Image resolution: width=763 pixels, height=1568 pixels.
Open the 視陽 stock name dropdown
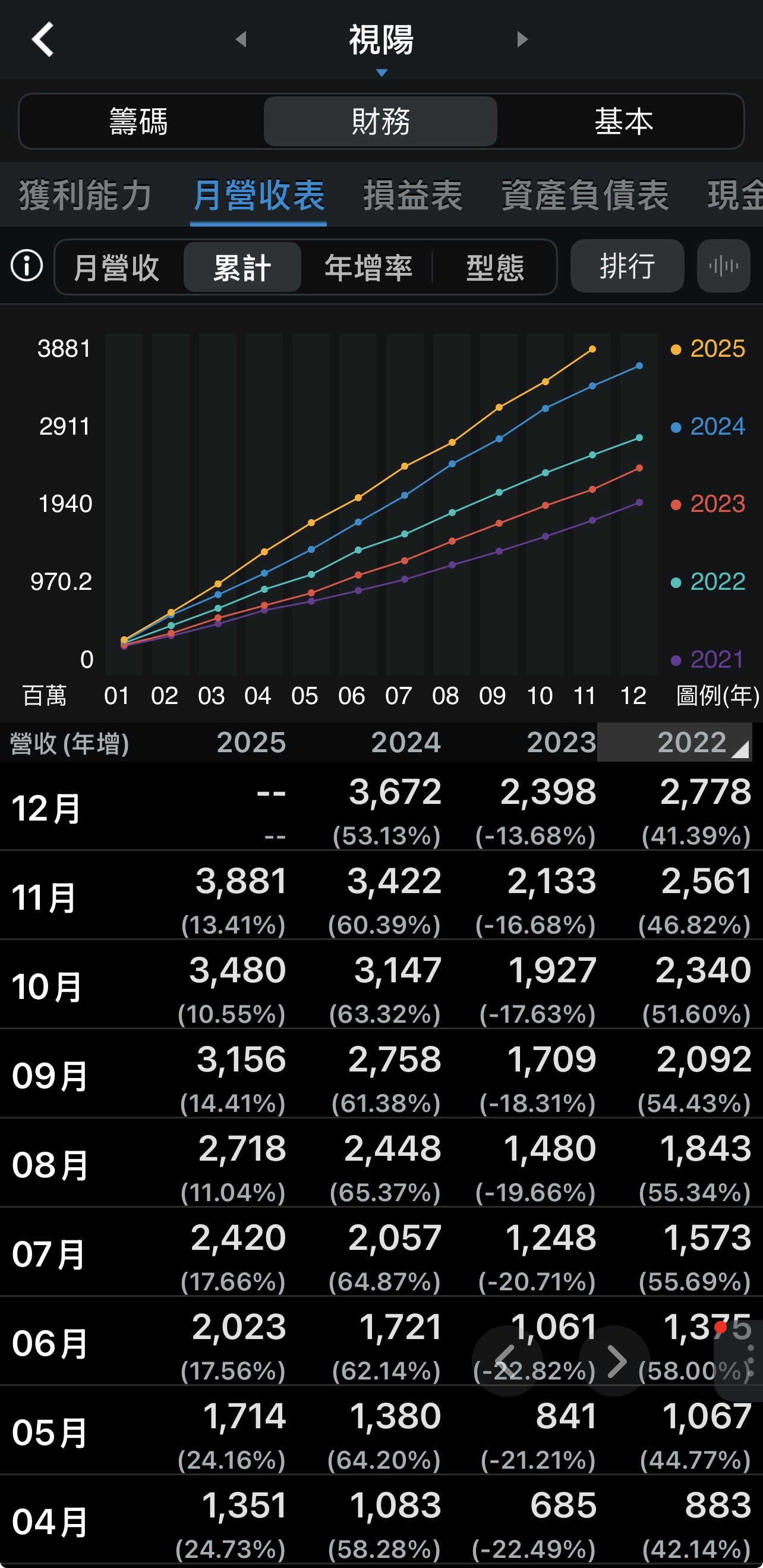click(381, 46)
